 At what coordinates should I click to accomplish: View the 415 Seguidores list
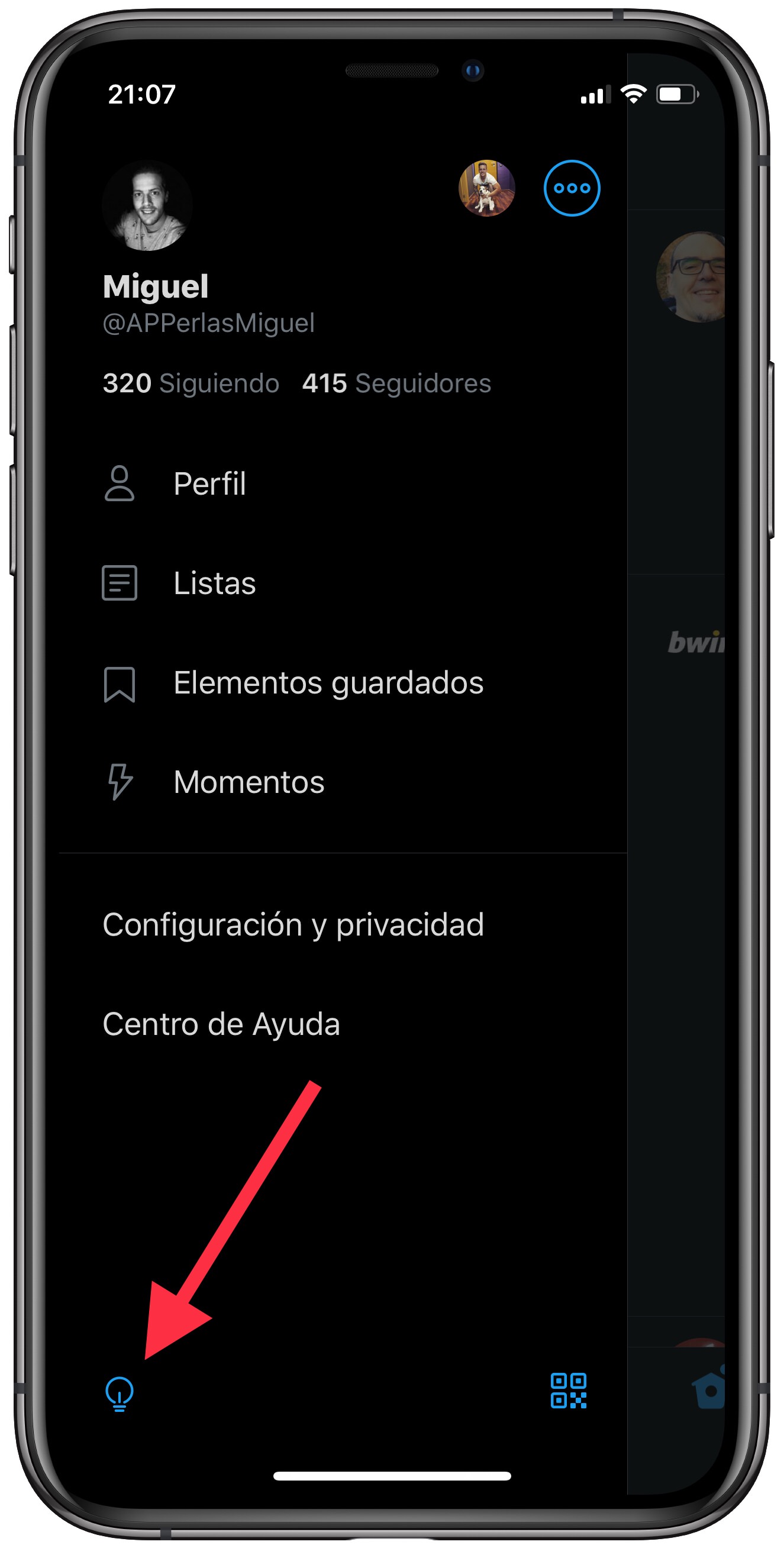pyautogui.click(x=396, y=383)
